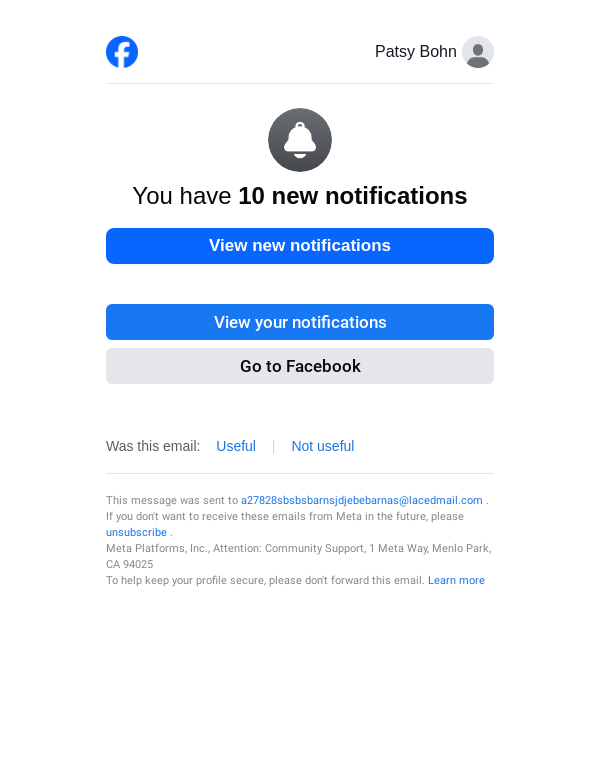600x768 pixels.
Task: Open View your notifications
Action: coord(300,322)
